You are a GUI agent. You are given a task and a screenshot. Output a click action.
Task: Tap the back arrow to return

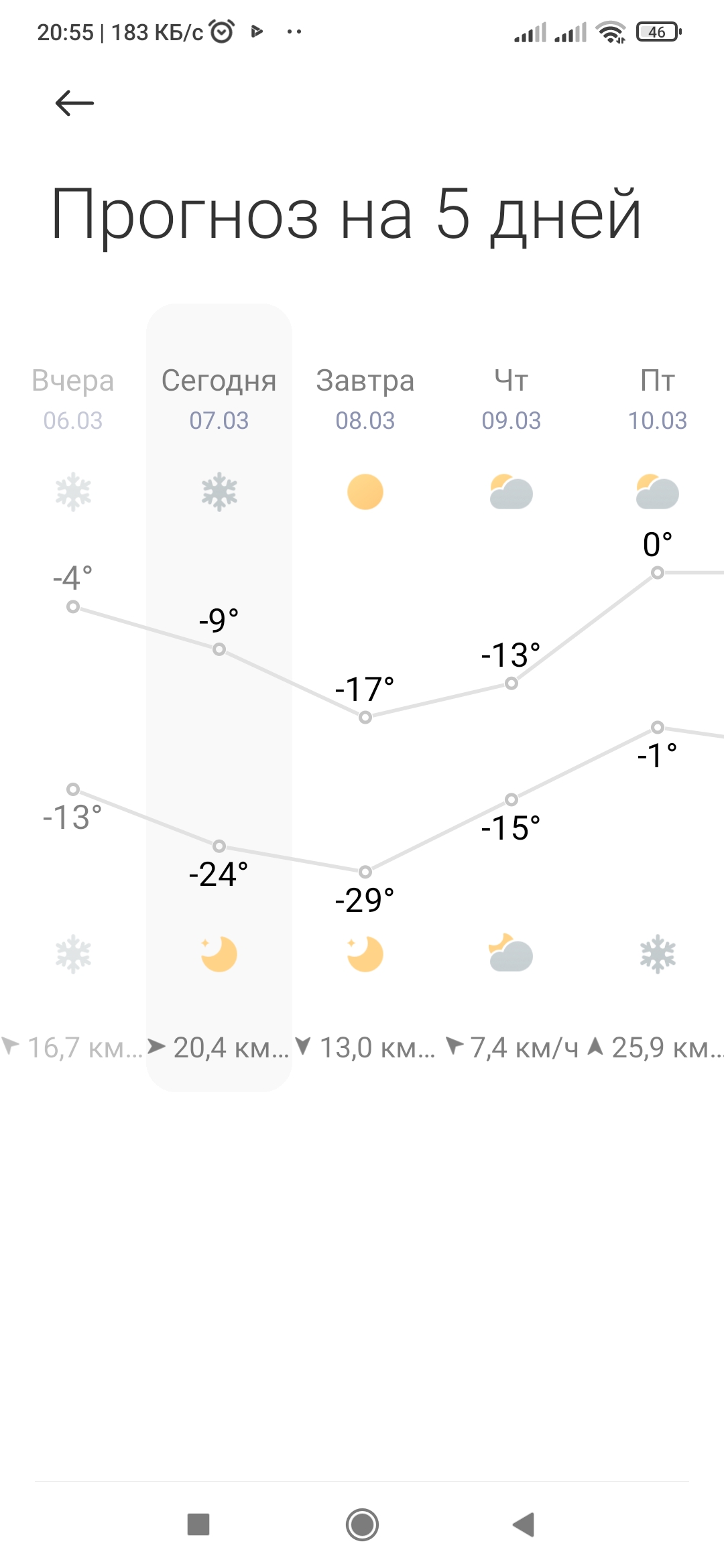(x=75, y=102)
